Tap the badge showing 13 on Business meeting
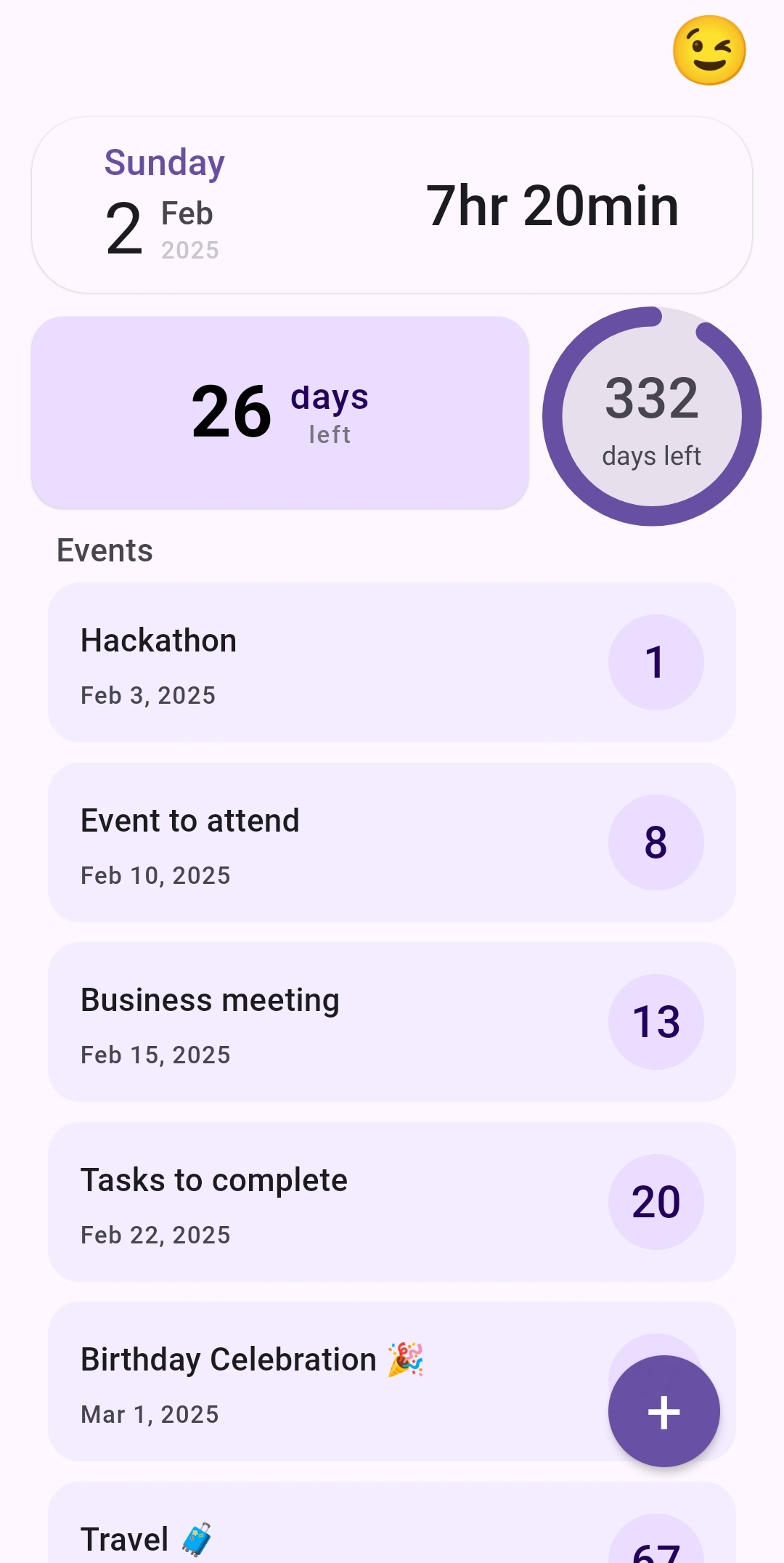Image resolution: width=784 pixels, height=1563 pixels. [x=656, y=1021]
